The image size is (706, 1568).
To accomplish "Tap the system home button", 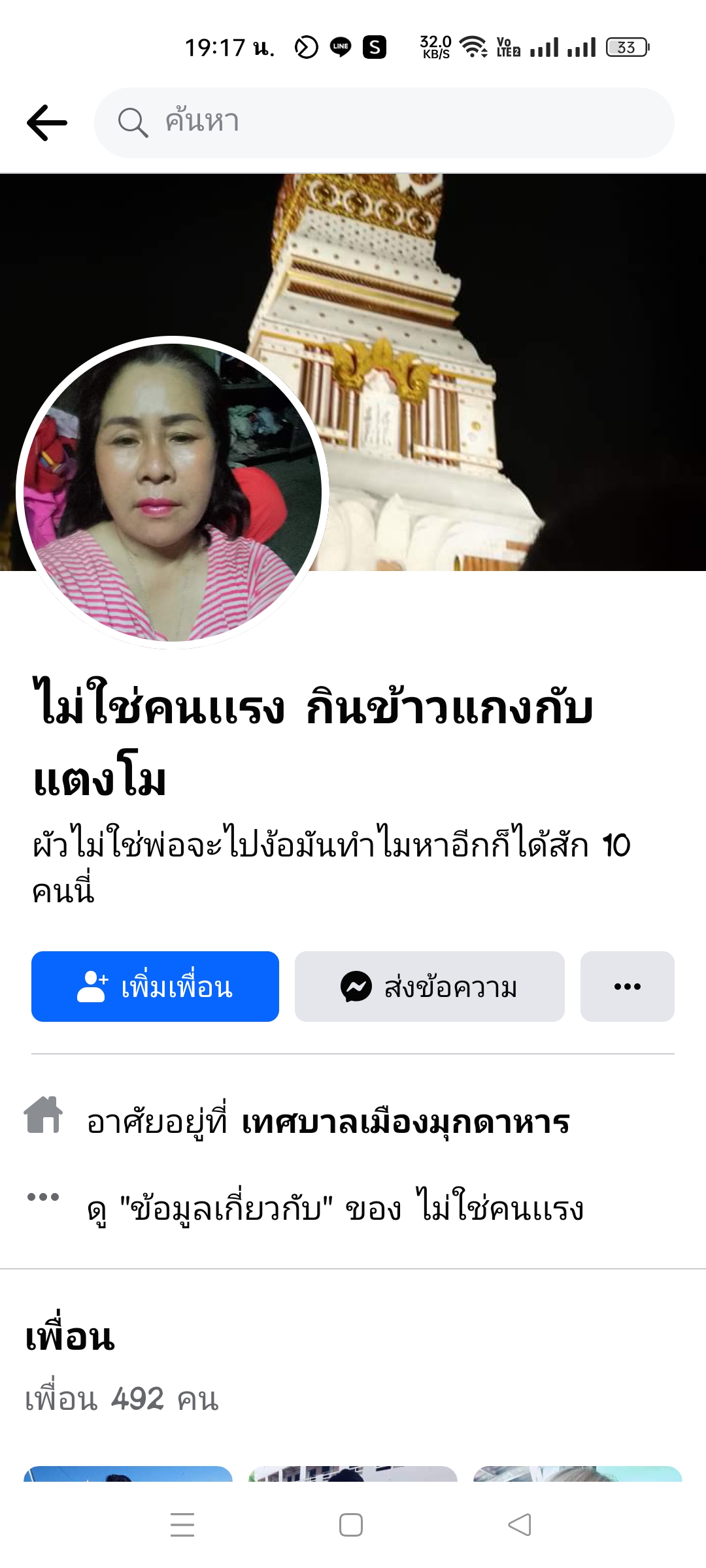I will (x=351, y=1525).
